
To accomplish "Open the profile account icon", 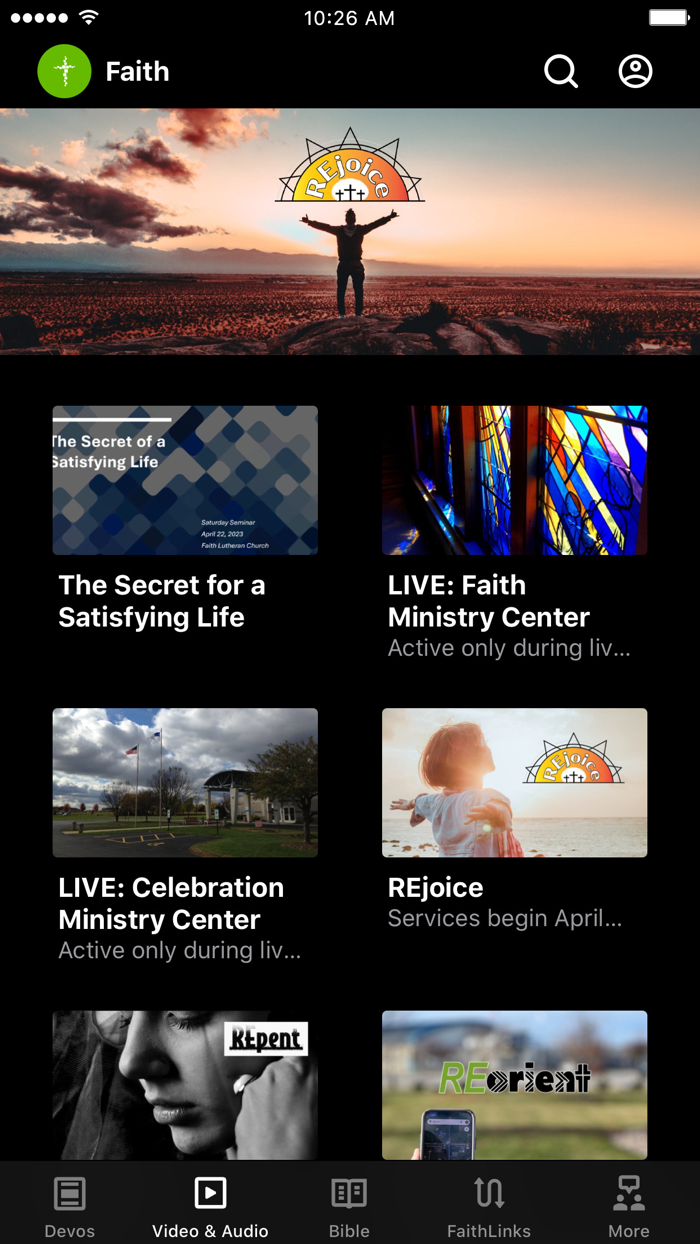I will click(635, 72).
